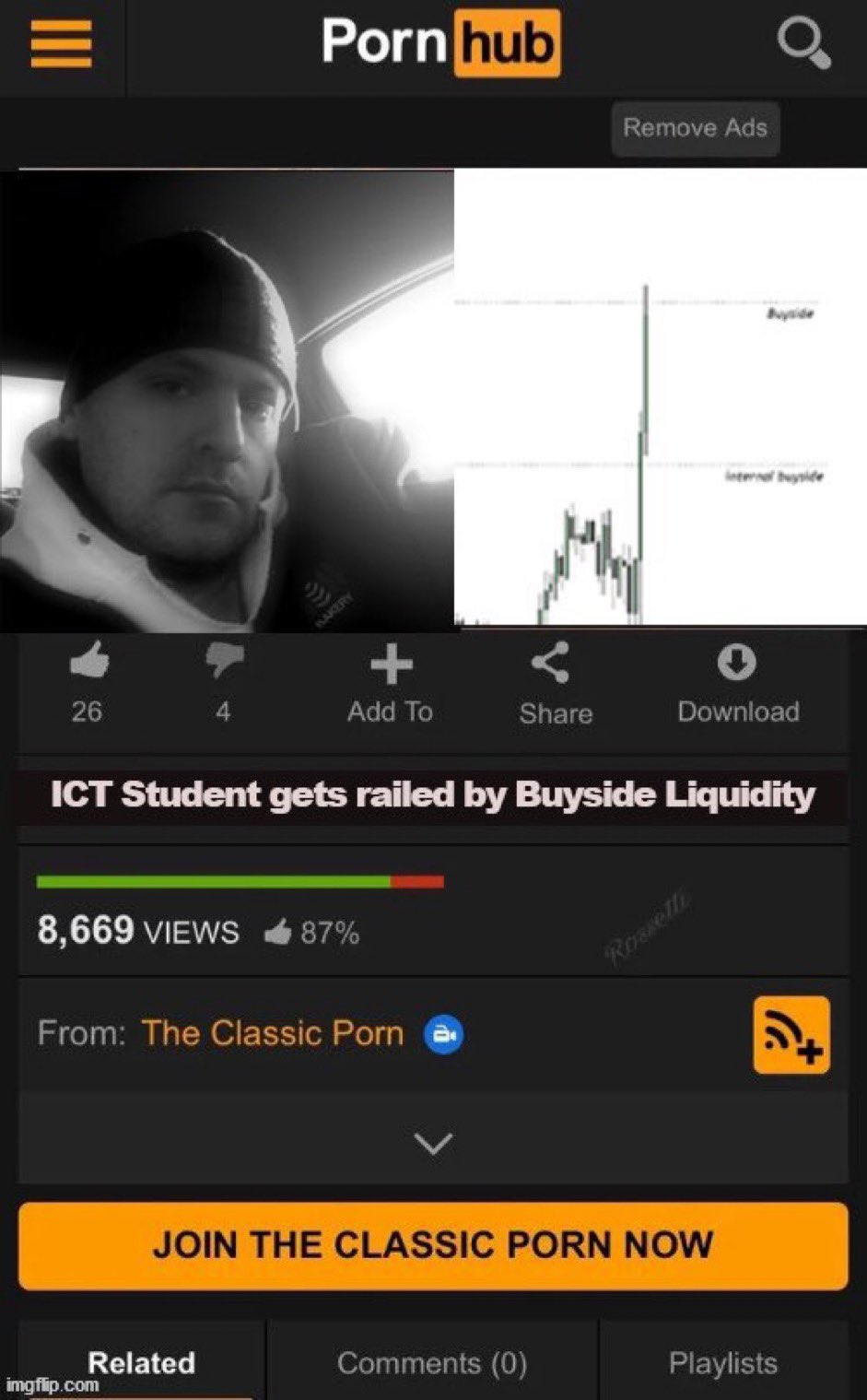The height and width of the screenshot is (1400, 867).
Task: Share this video
Action: pos(556,685)
